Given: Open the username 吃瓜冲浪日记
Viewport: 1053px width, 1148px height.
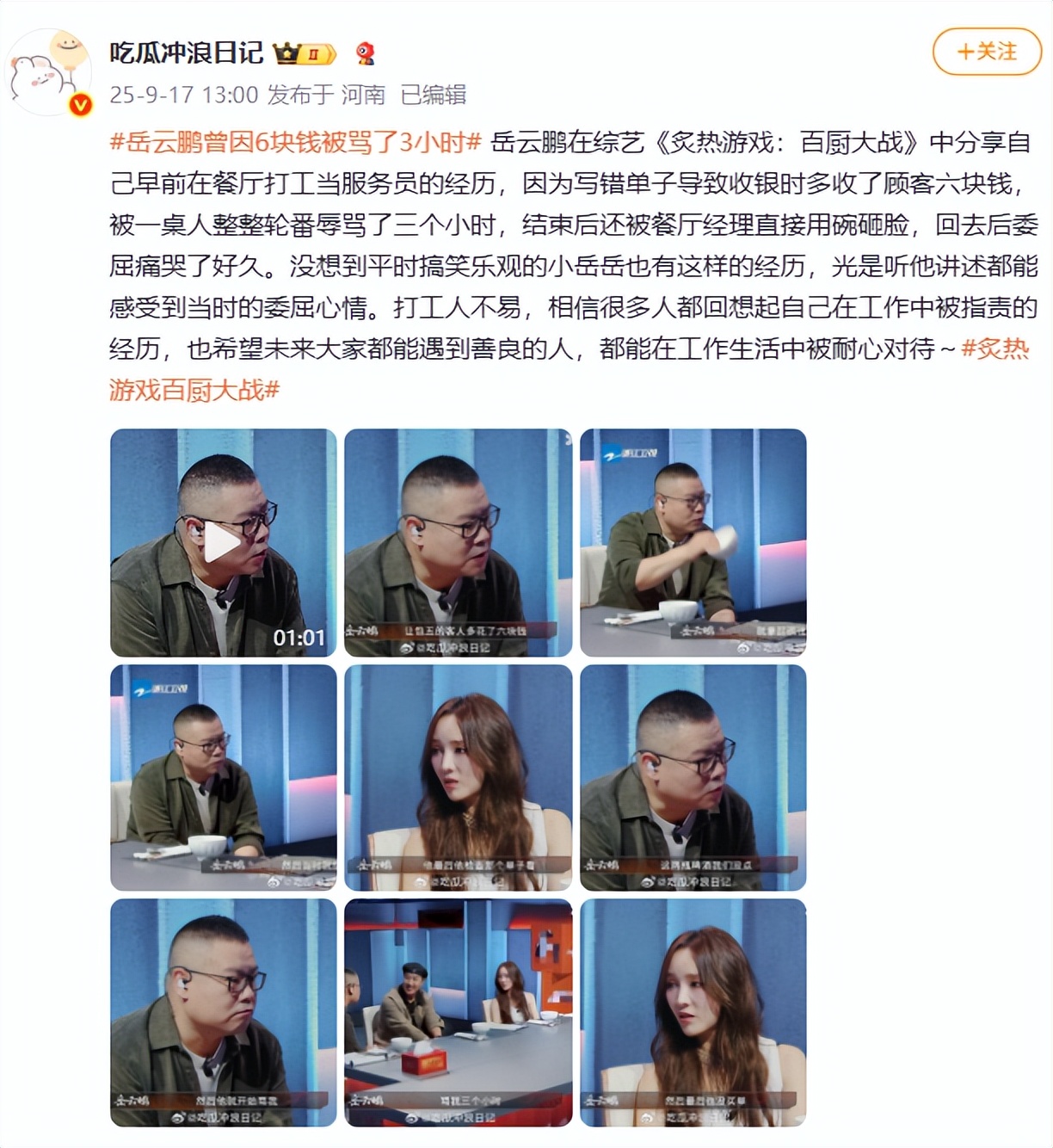Looking at the screenshot, I should [x=186, y=52].
